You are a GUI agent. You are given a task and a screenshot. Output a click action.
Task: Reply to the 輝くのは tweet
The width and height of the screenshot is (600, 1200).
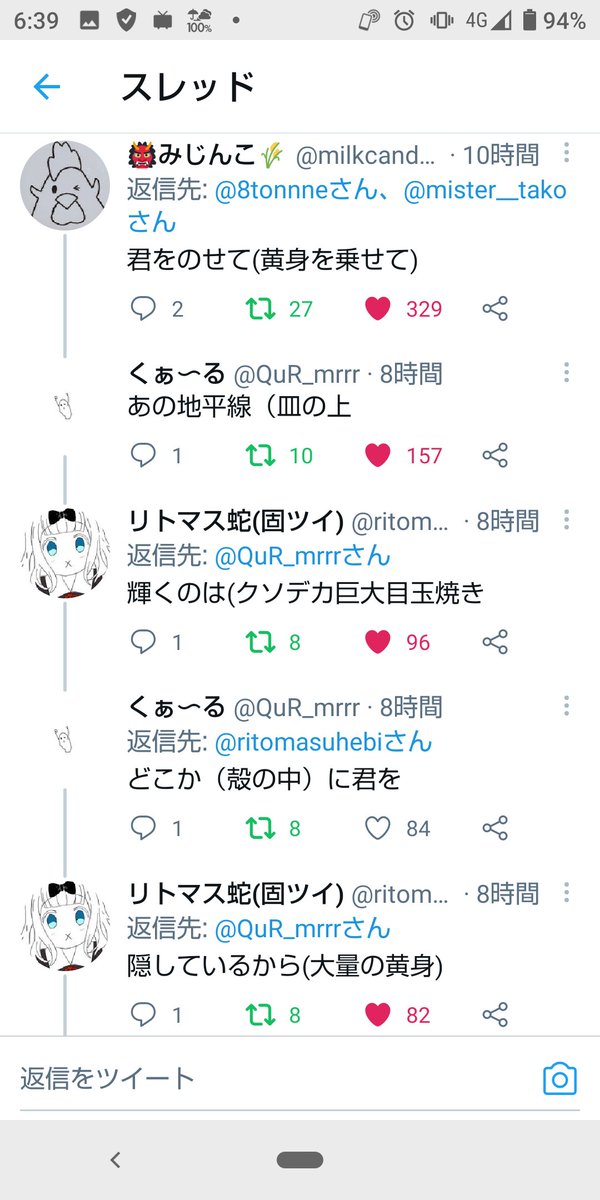(144, 642)
